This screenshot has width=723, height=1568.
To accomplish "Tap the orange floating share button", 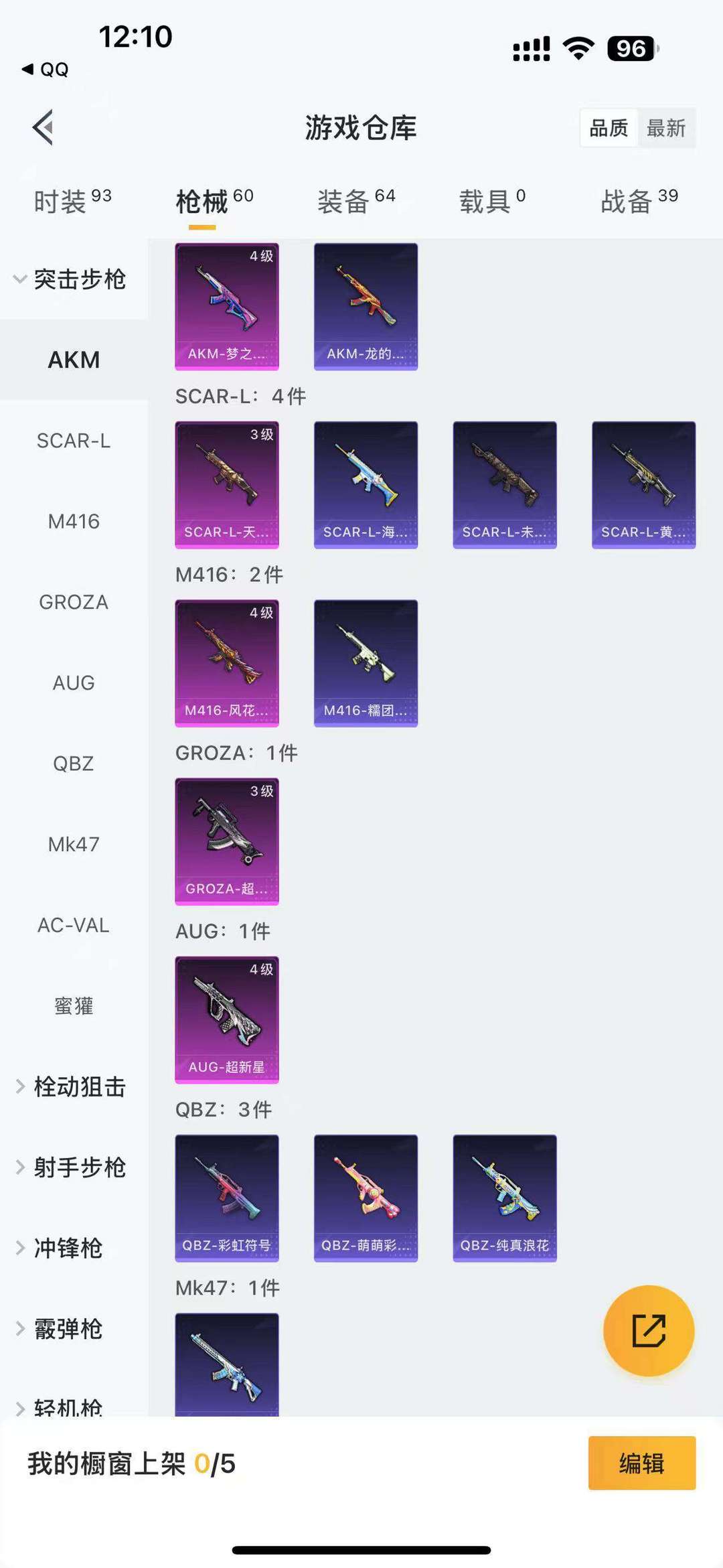I will [649, 1331].
